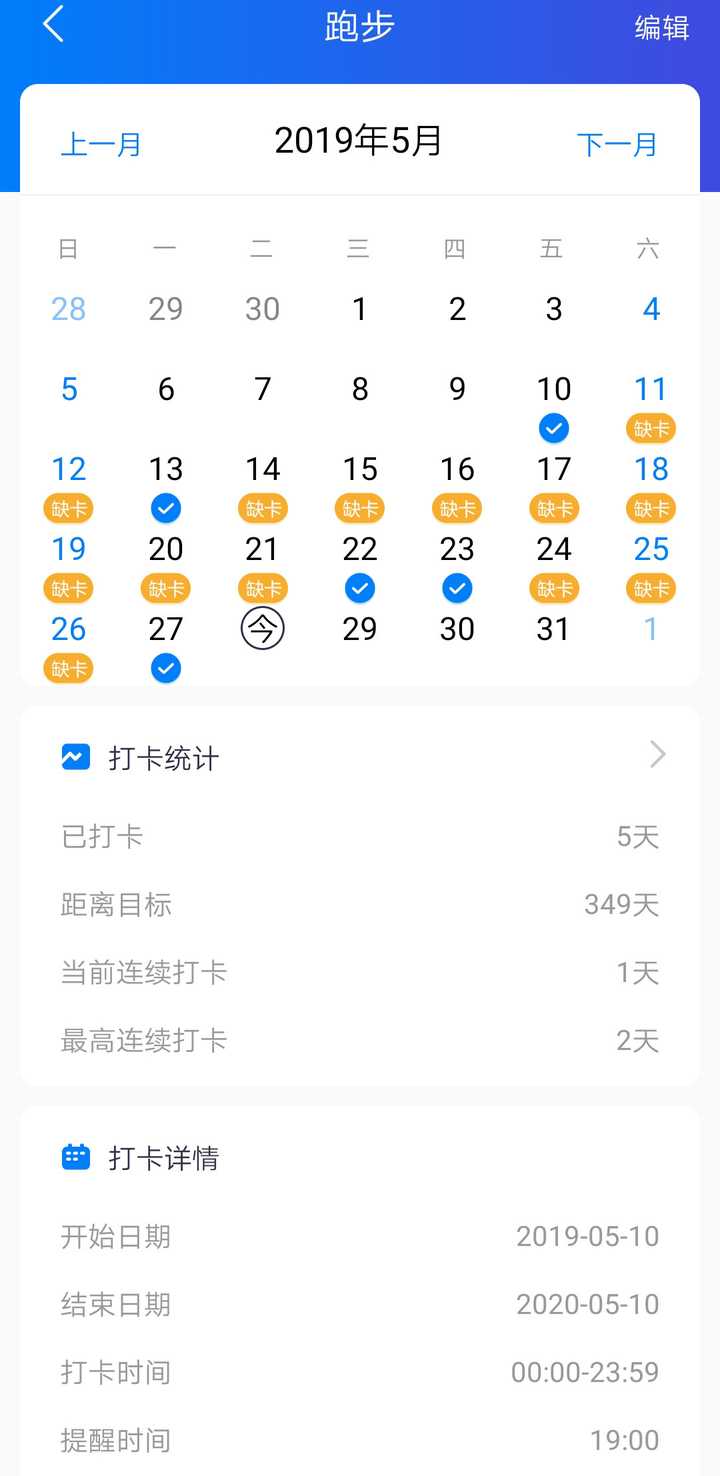Tap the blue check mark on May 10

[x=553, y=428]
